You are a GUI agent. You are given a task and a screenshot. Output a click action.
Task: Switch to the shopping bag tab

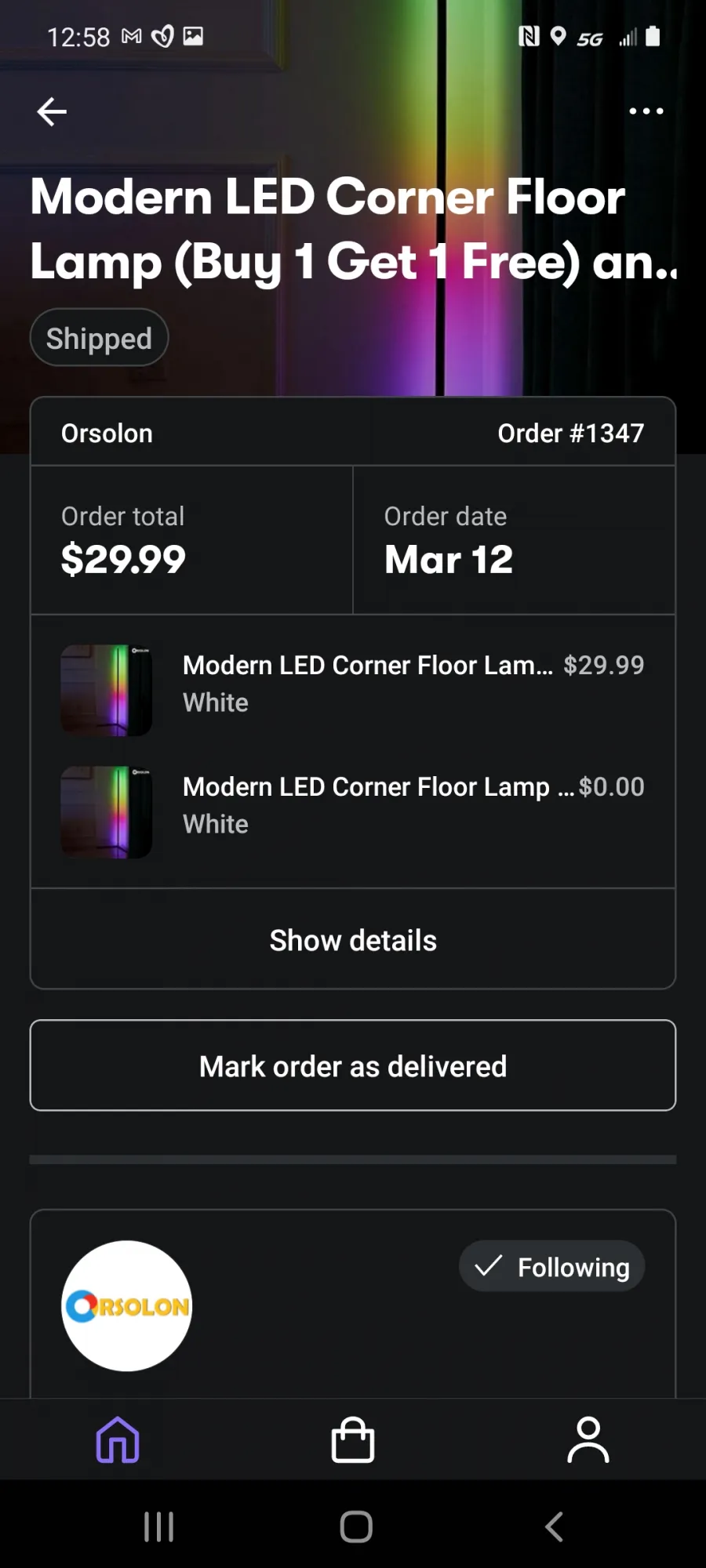353,1439
